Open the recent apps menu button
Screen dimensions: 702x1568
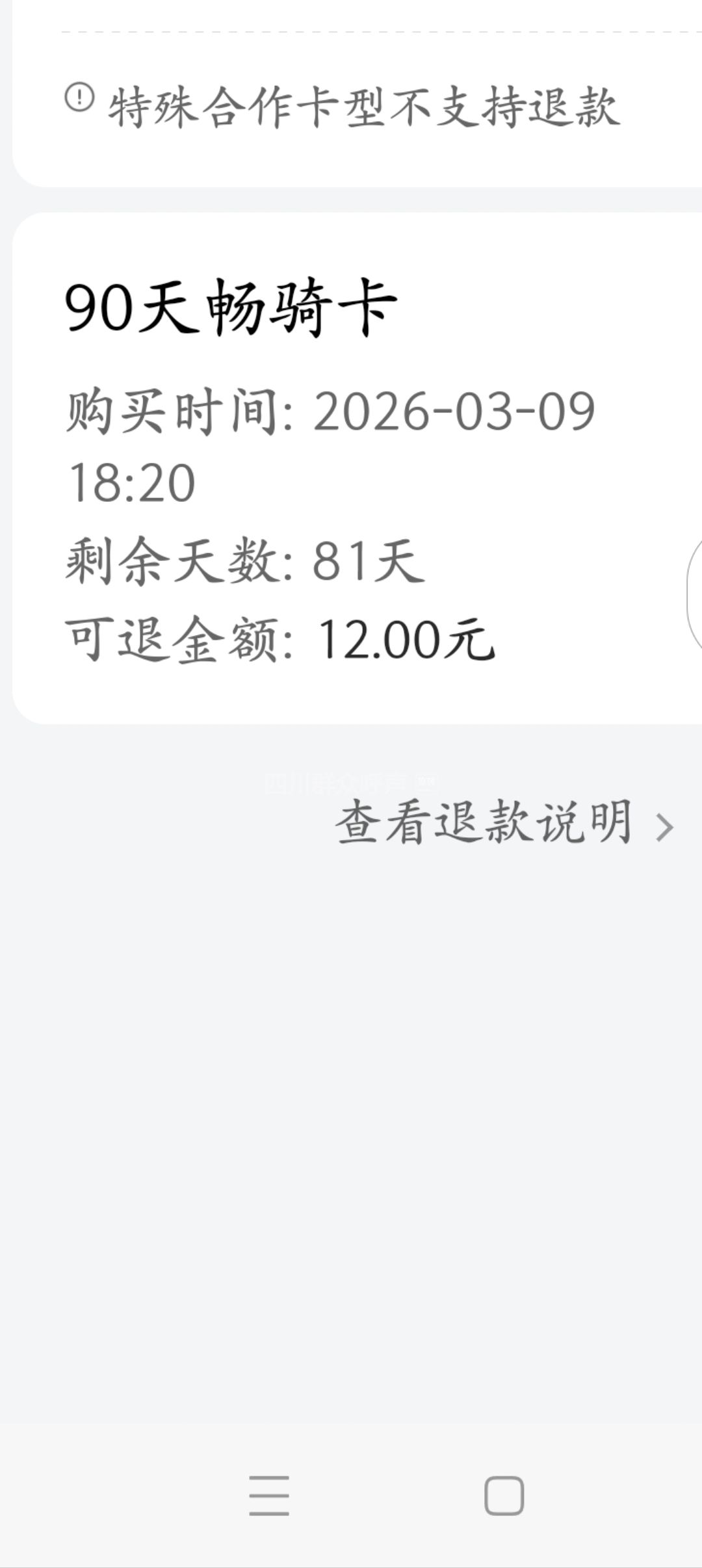coord(269,1495)
